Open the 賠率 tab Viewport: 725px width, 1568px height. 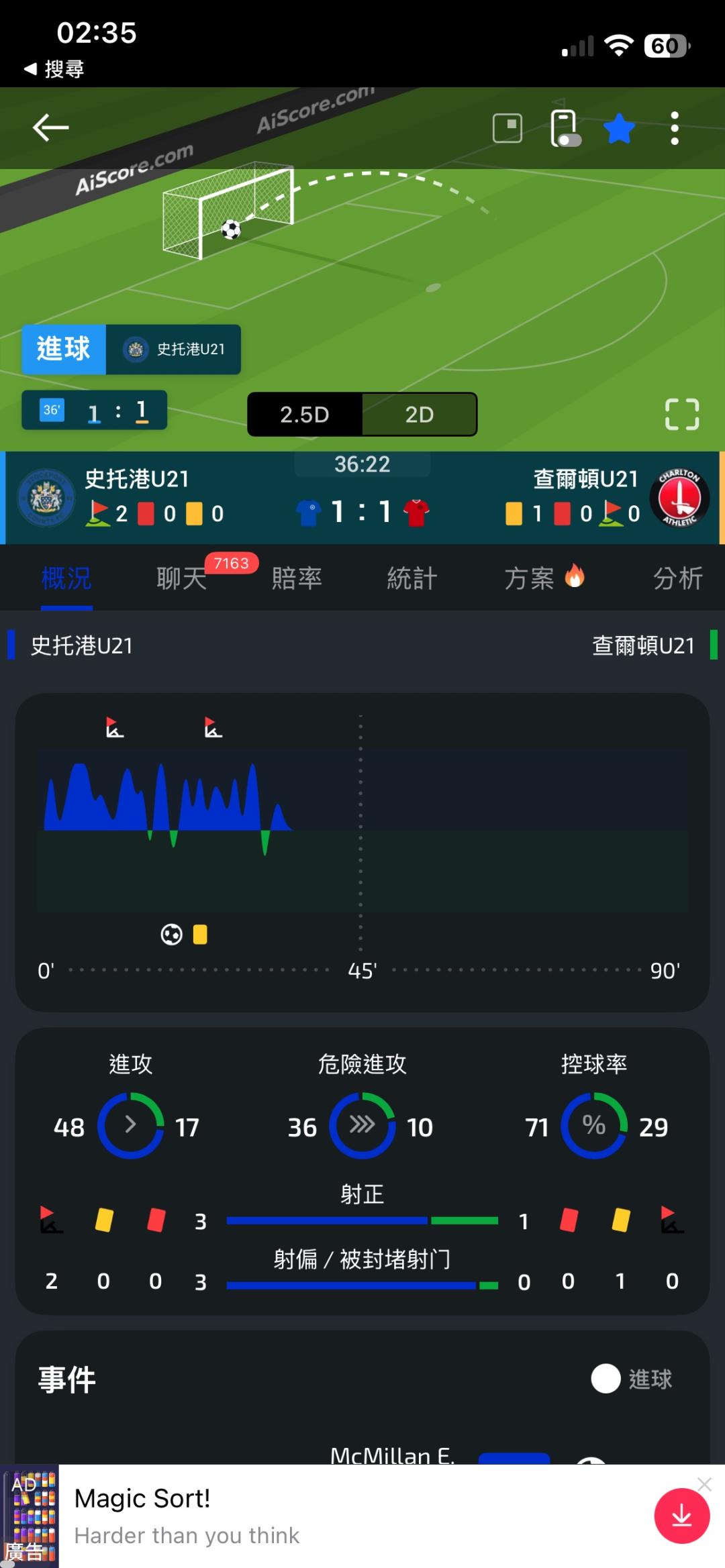pyautogui.click(x=297, y=578)
